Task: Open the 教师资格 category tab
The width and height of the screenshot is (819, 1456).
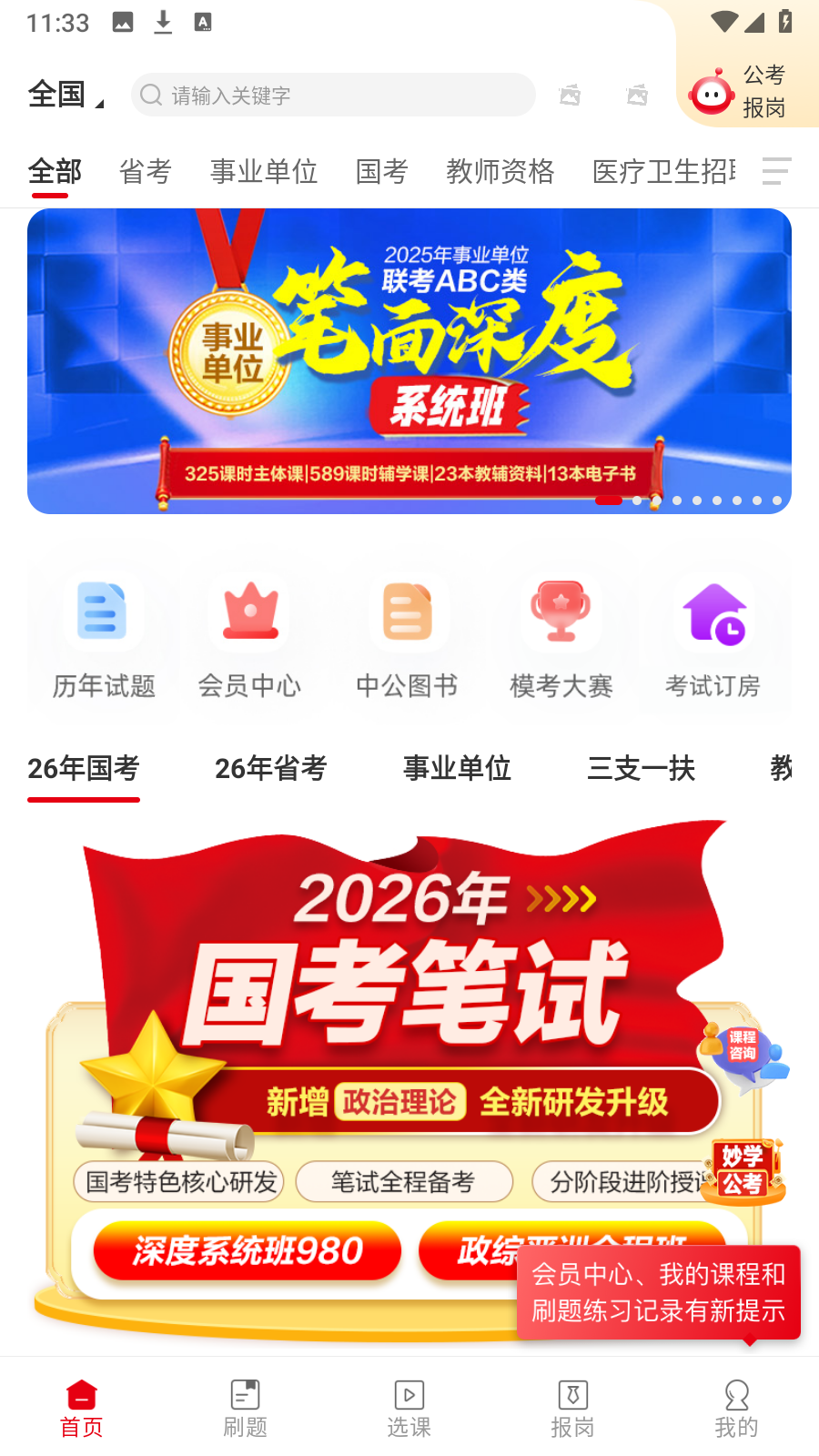Action: tap(500, 171)
